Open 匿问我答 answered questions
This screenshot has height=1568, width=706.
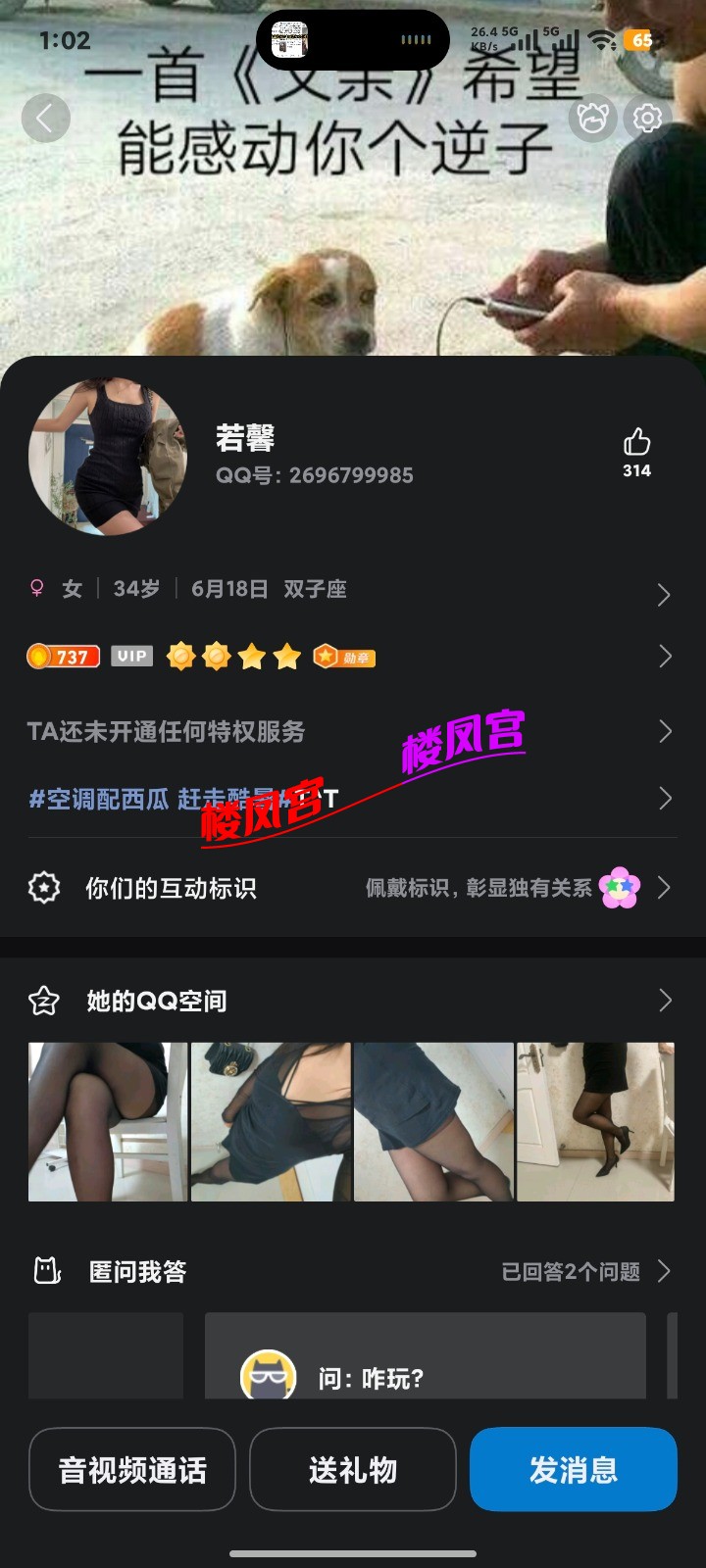click(x=584, y=1272)
